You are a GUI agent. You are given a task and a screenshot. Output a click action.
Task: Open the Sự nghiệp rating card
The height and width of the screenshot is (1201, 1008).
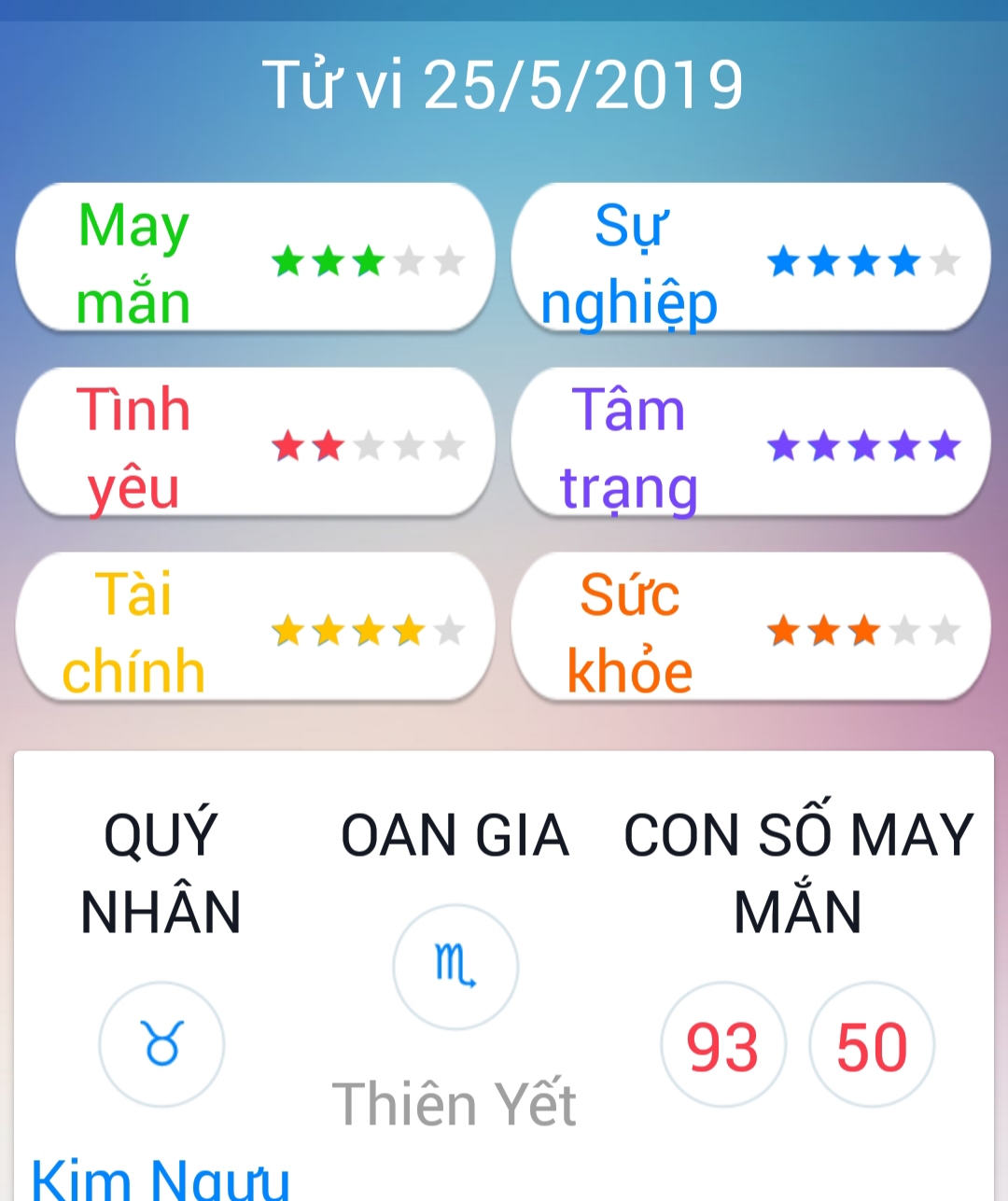[x=750, y=258]
